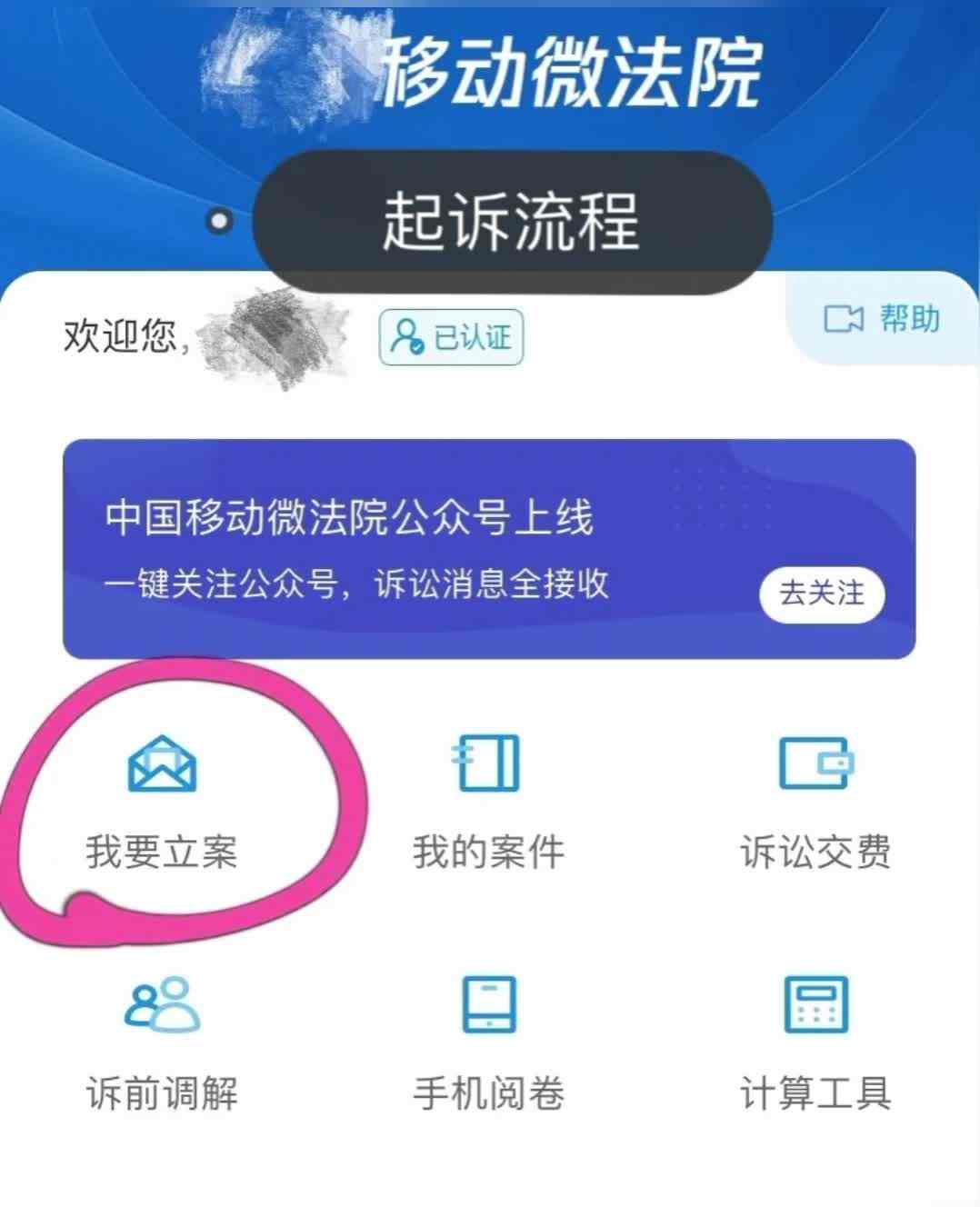Tap the 已认证 verification badge

pyautogui.click(x=451, y=337)
